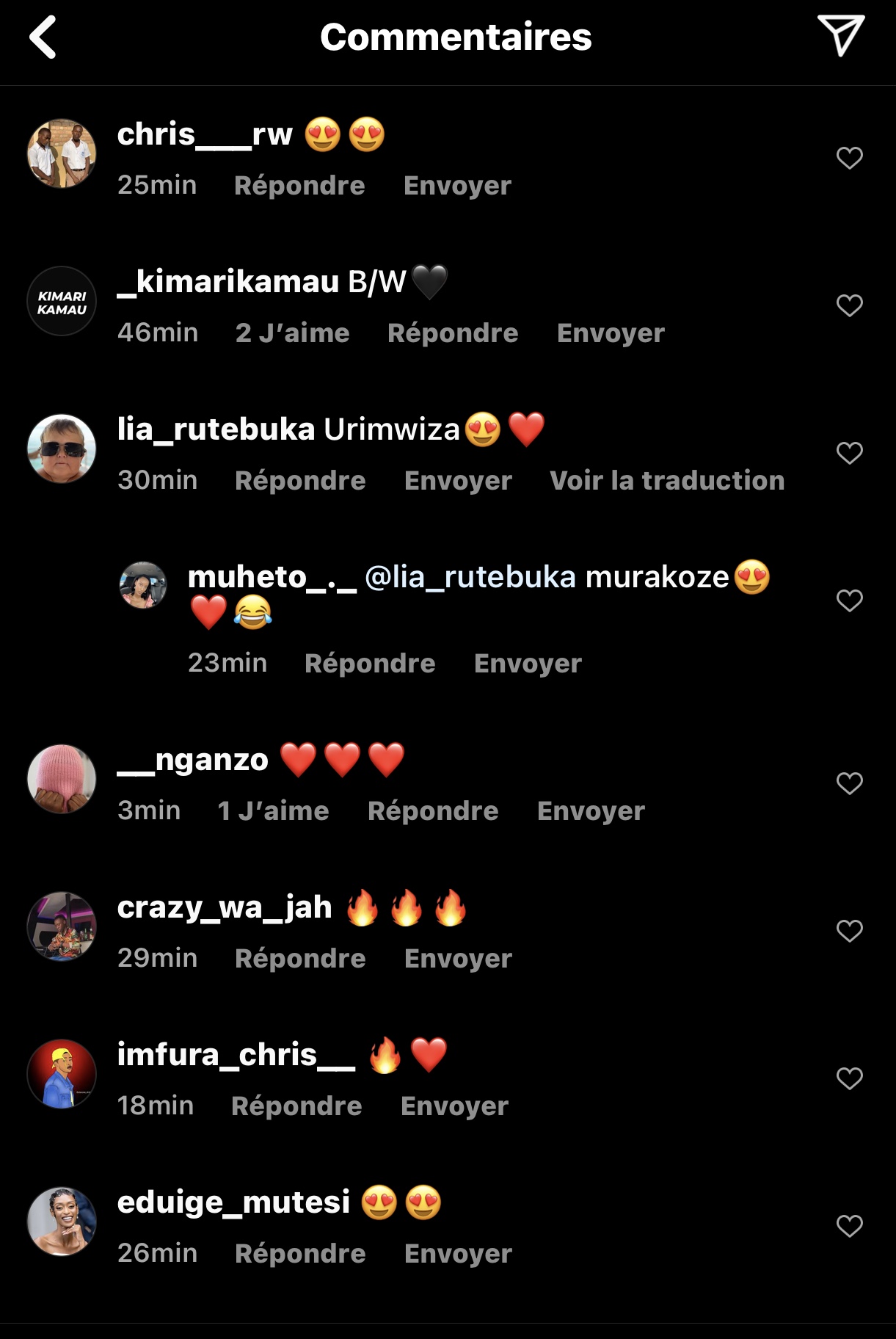896x1339 pixels.
Task: Reply to eduige_mutesi's comment
Action: coord(300,1253)
